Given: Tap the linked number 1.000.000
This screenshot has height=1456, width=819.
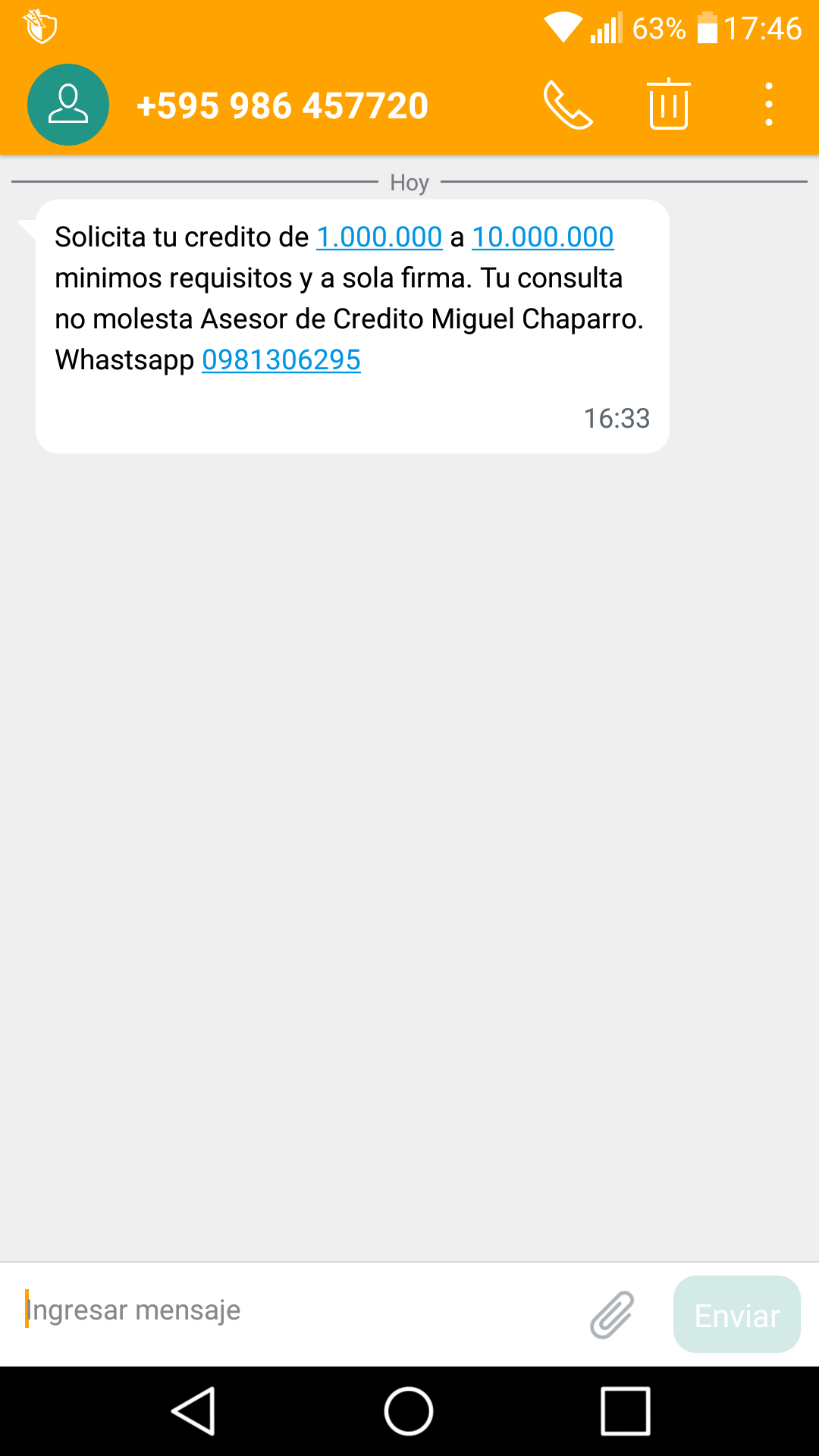Looking at the screenshot, I should tap(379, 237).
